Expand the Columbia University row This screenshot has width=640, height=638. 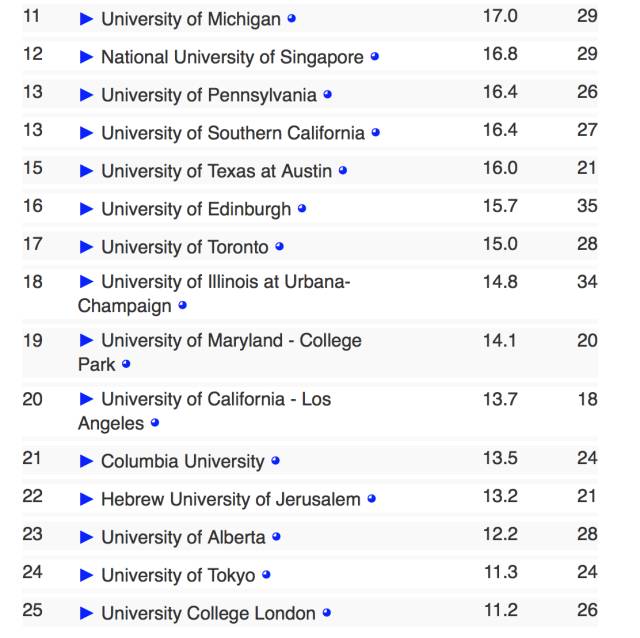[87, 461]
